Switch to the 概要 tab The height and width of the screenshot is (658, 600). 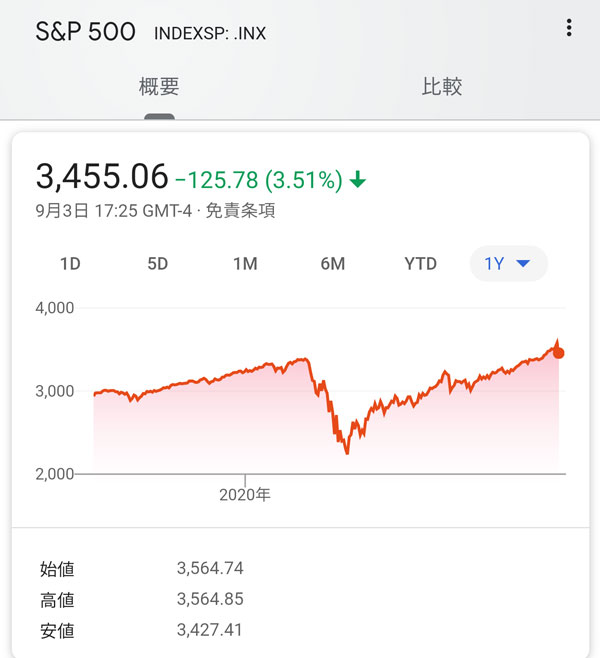pyautogui.click(x=159, y=86)
